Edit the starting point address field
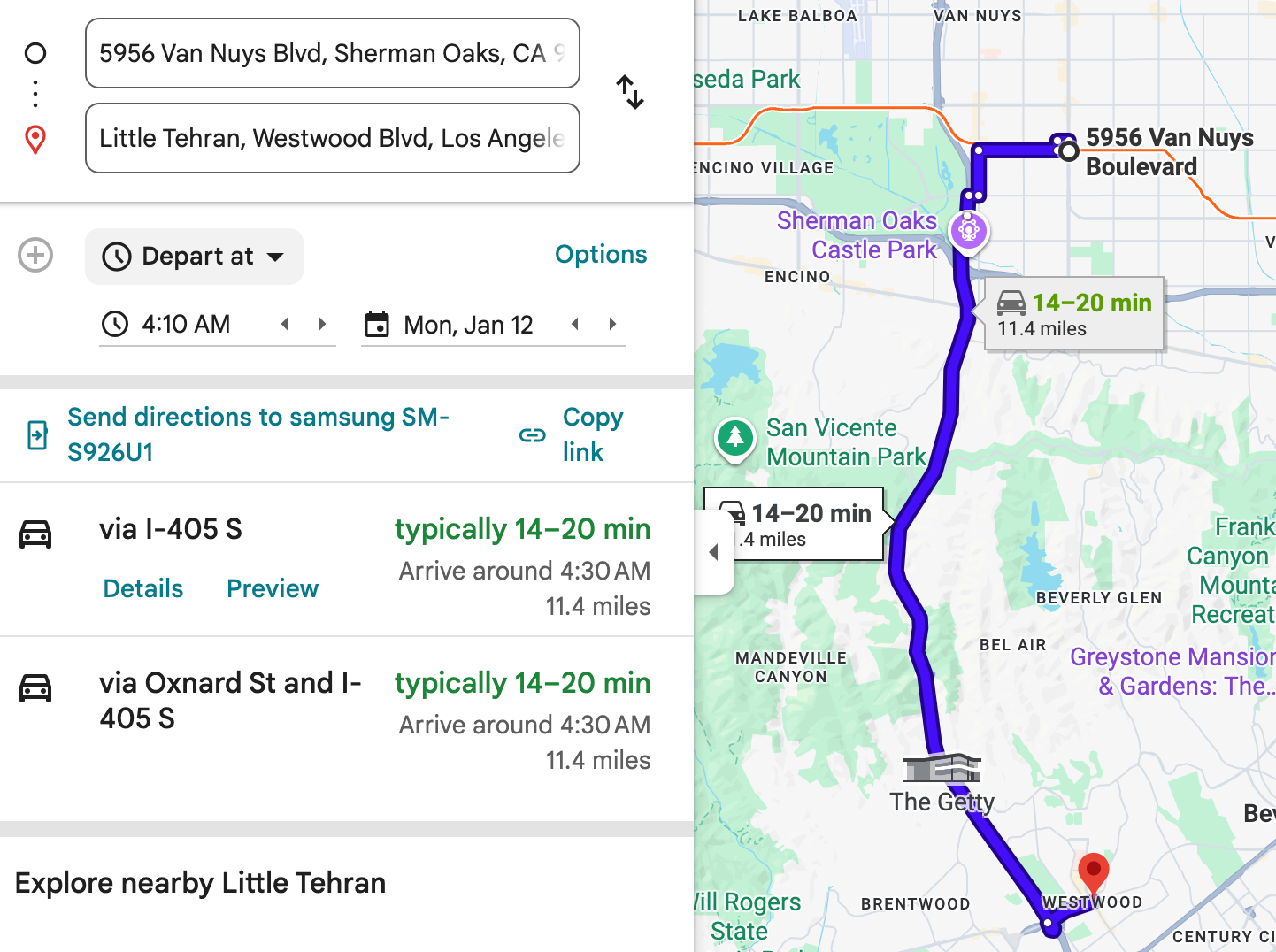Viewport: 1276px width, 952px height. coord(332,53)
